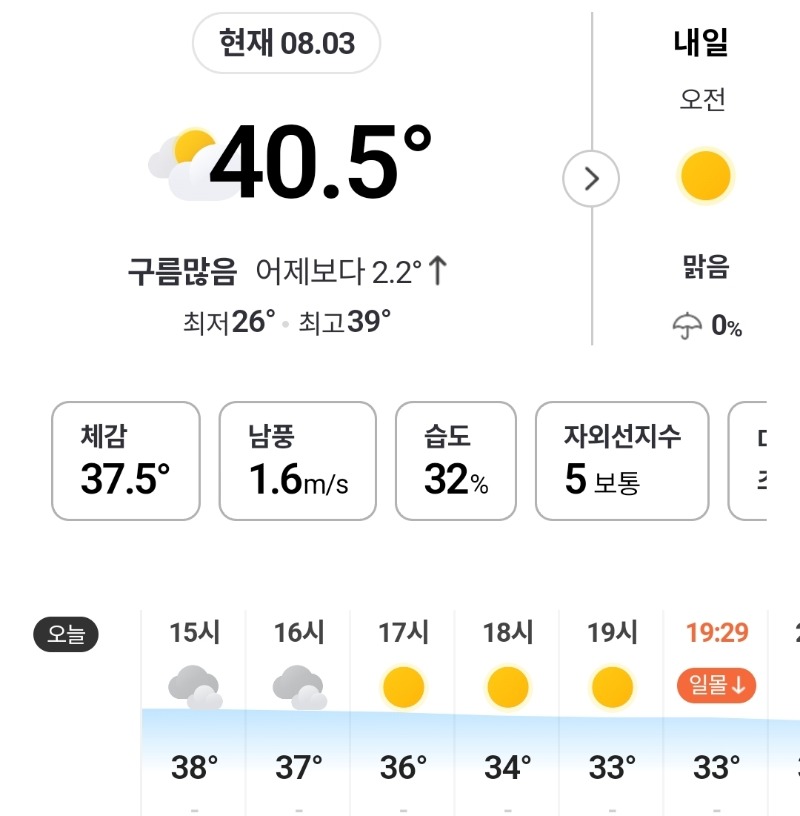Select the 현재 08.03 date chip
Screen dimensions: 800x816
click(286, 43)
